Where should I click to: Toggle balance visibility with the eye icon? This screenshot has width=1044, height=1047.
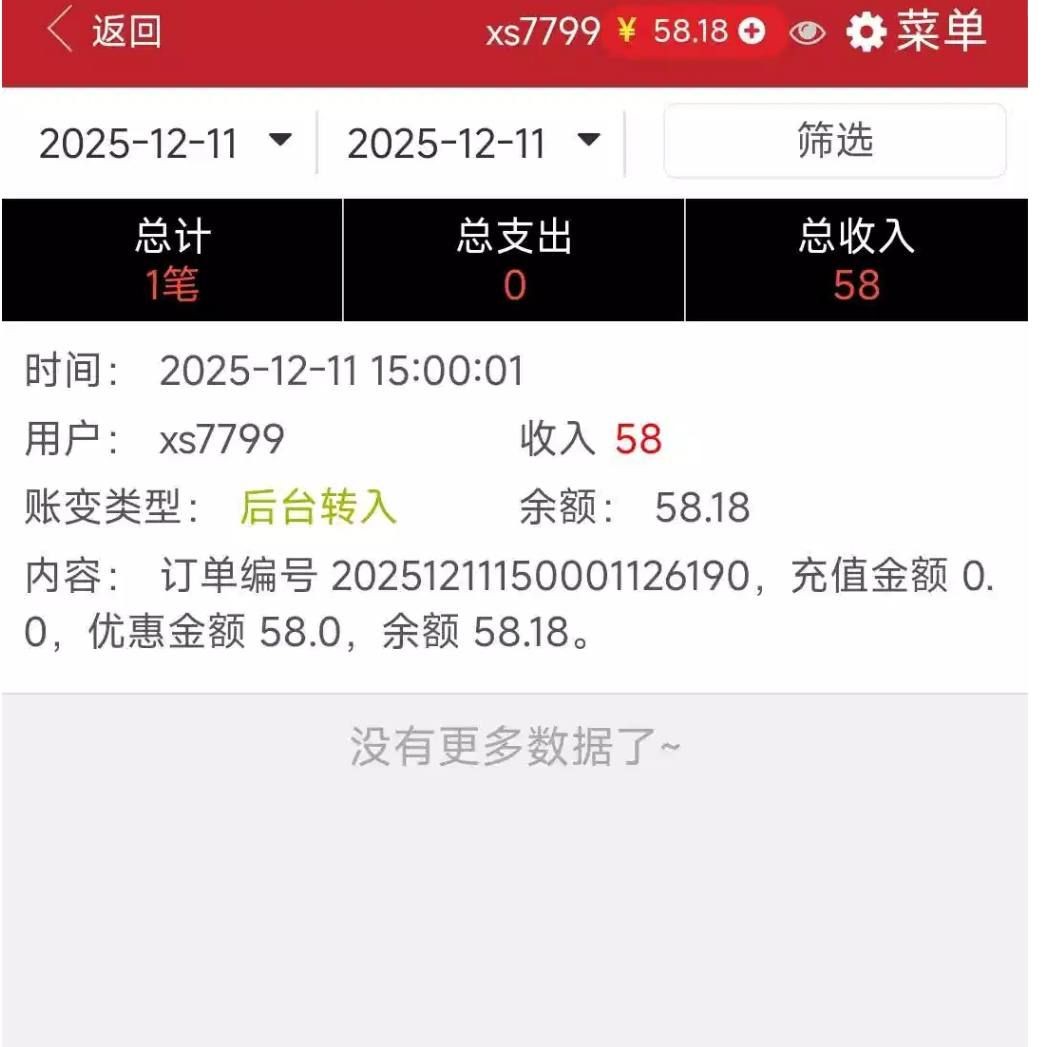(806, 33)
